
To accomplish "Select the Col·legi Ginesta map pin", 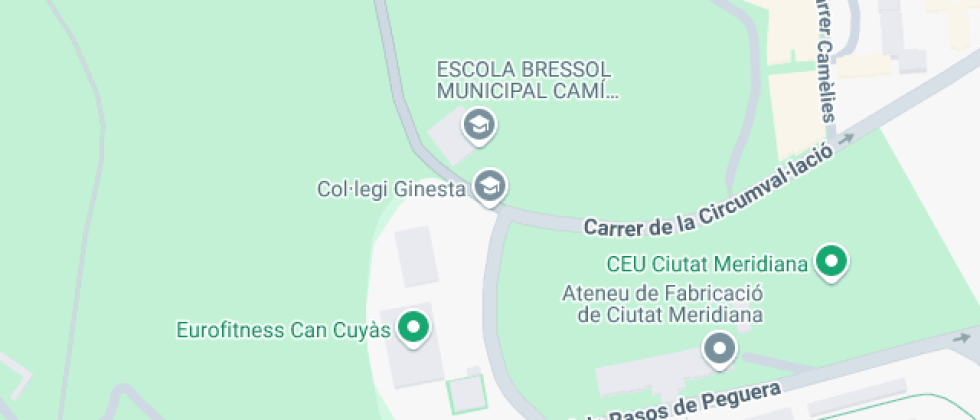I will tap(490, 186).
